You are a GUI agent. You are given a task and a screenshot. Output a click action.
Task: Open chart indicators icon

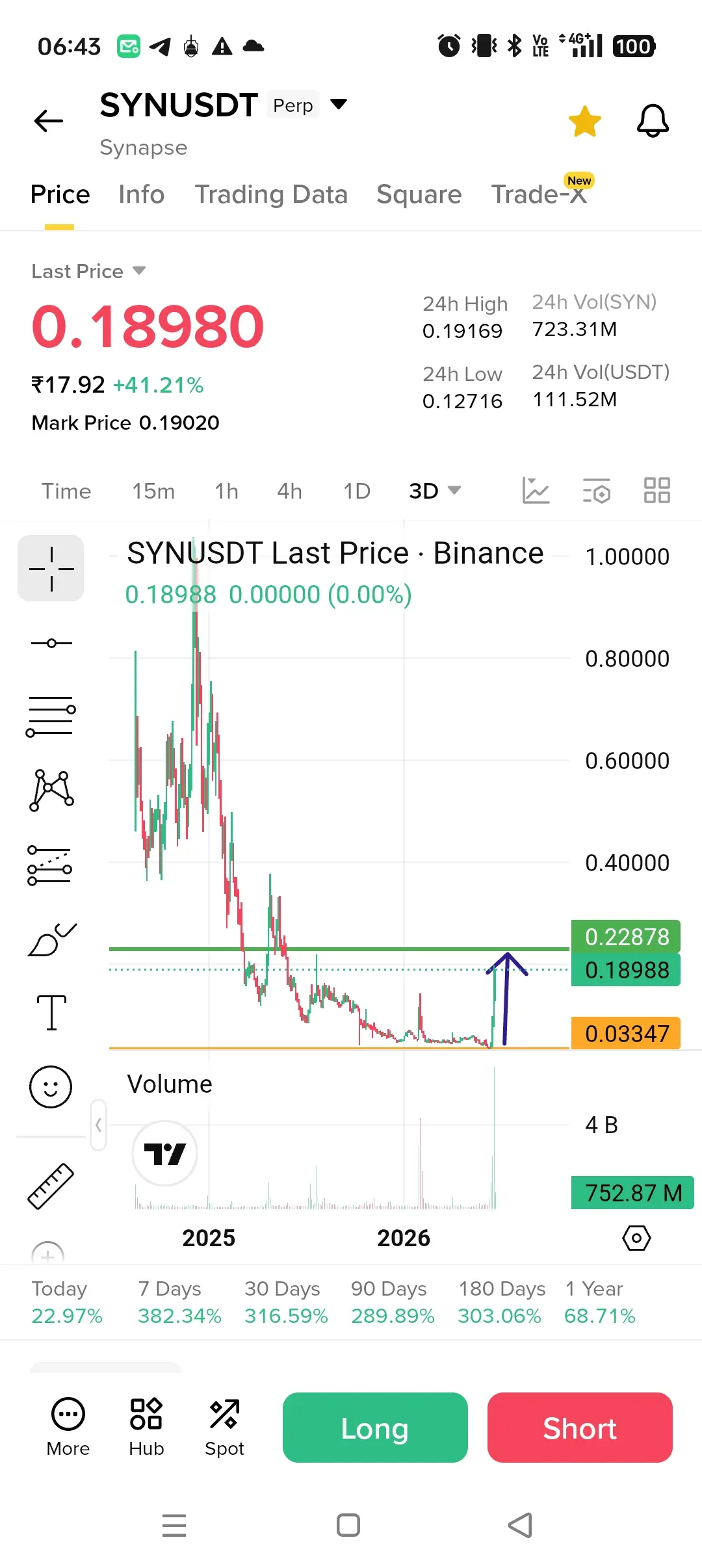536,490
